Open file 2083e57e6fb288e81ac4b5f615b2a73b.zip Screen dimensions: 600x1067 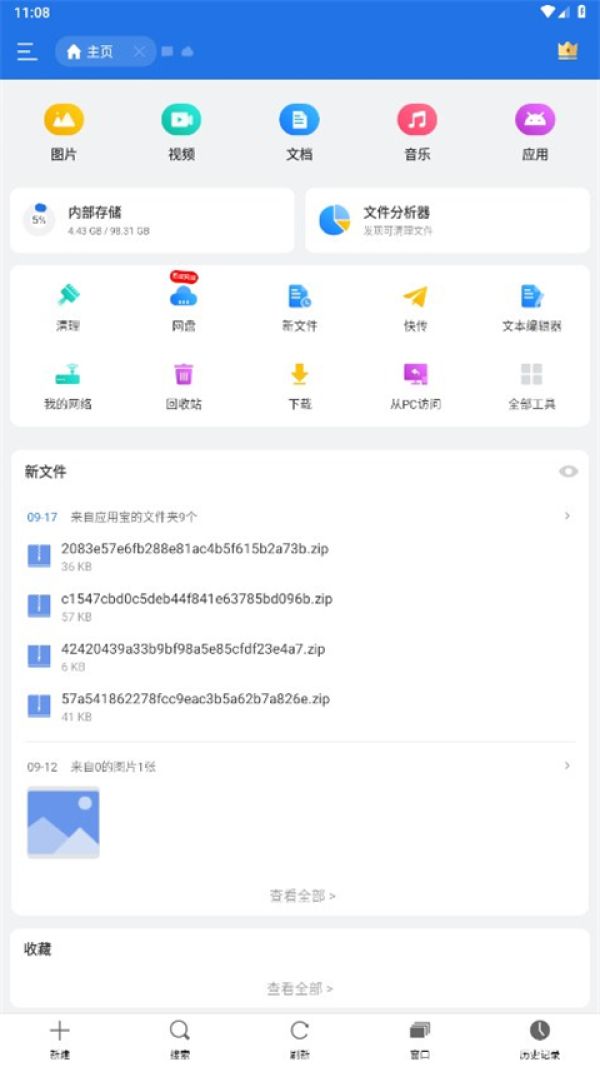tap(195, 555)
